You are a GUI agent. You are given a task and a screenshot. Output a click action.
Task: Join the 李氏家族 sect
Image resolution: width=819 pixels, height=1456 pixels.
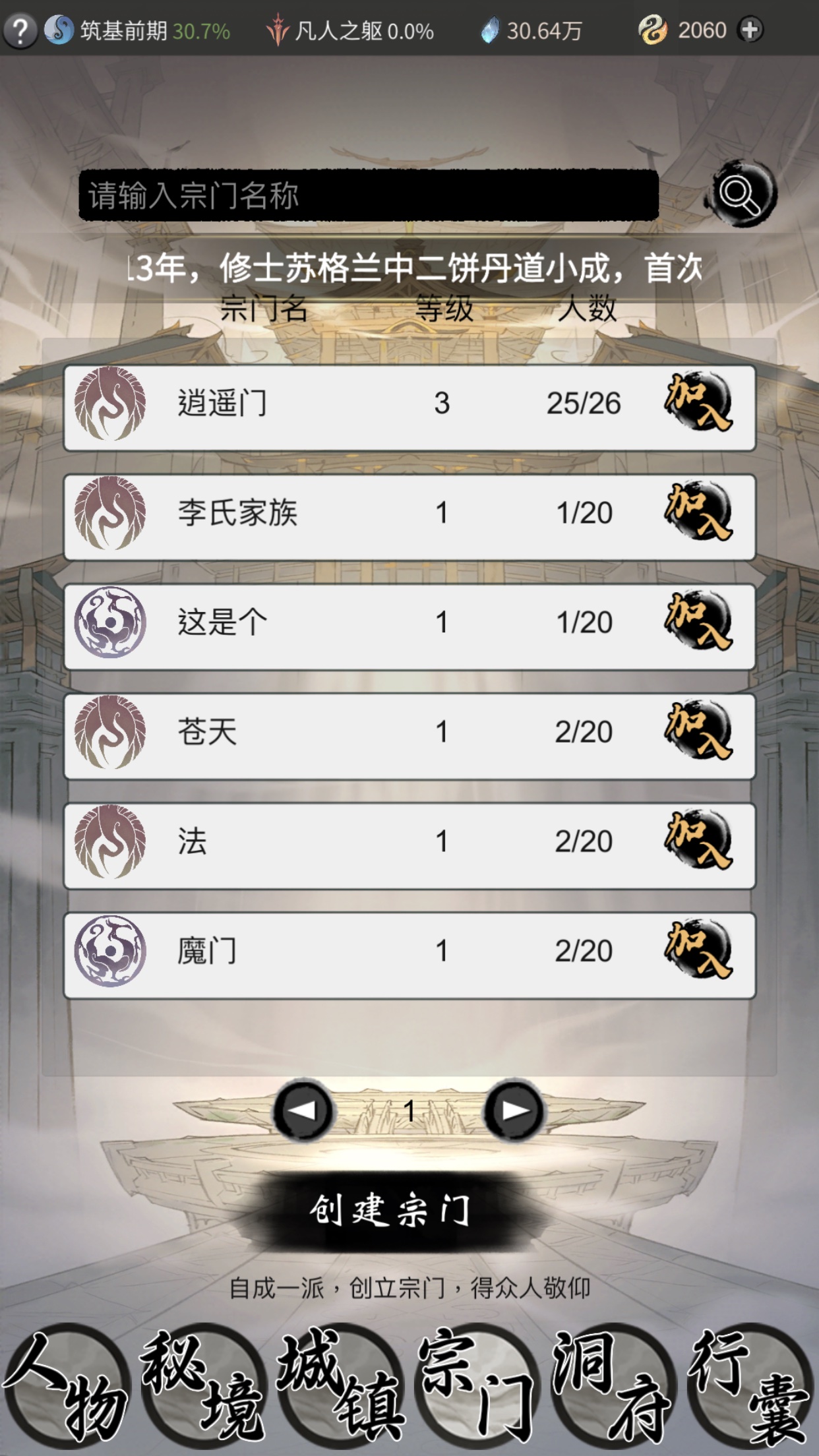[698, 512]
